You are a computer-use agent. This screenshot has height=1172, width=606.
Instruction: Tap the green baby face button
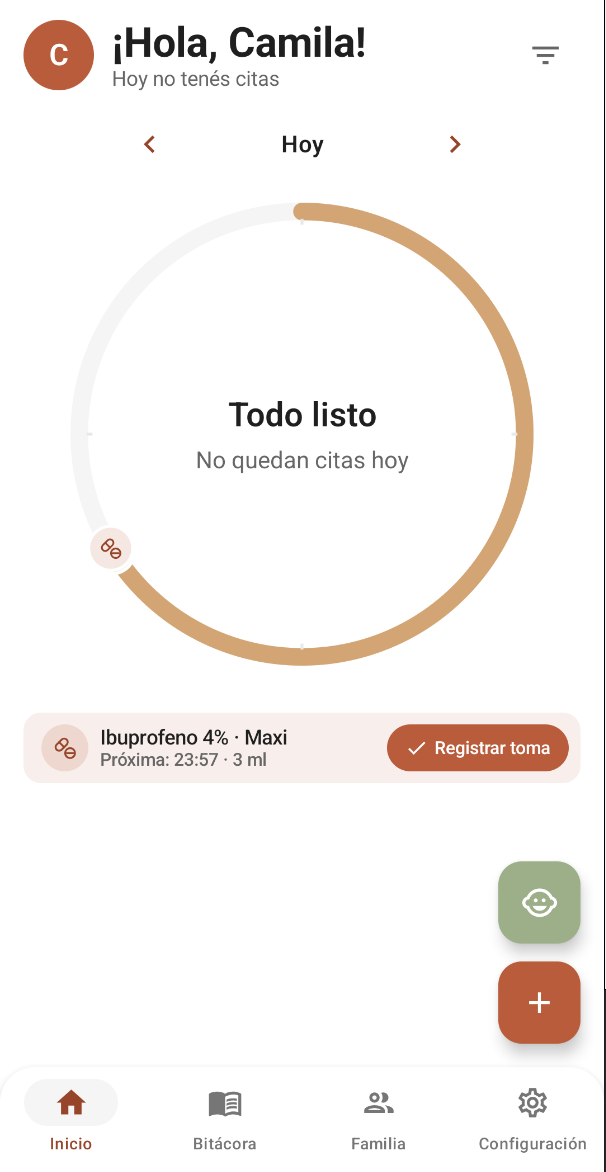click(539, 902)
